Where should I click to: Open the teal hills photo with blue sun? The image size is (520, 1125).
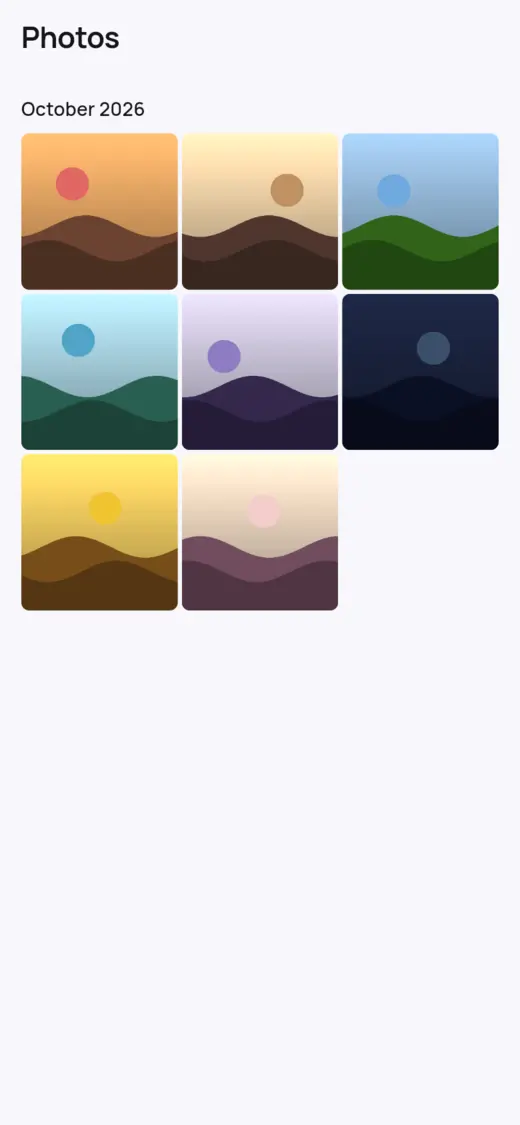pyautogui.click(x=99, y=372)
